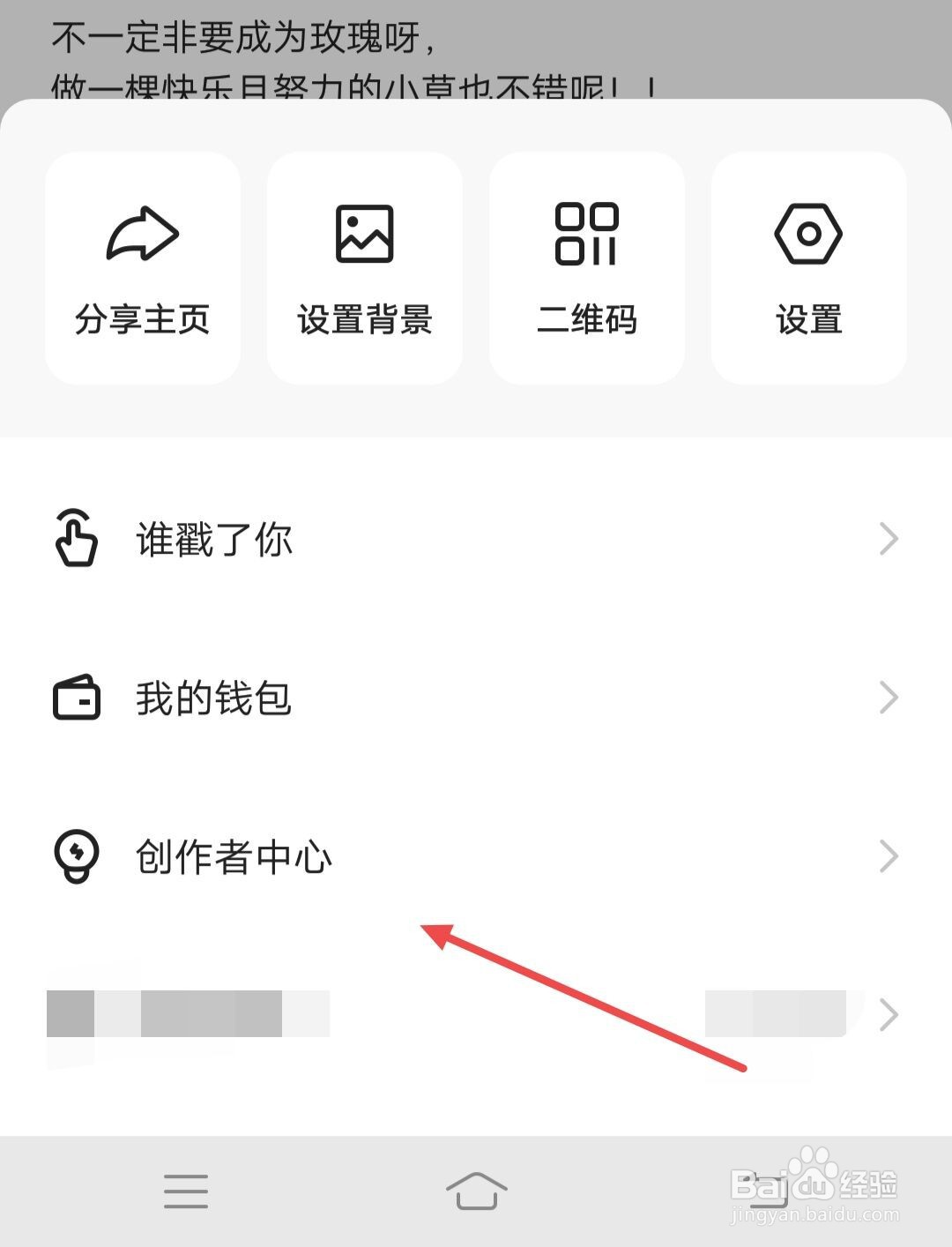
Task: Tap the 分享主页 button
Action: click(x=141, y=265)
